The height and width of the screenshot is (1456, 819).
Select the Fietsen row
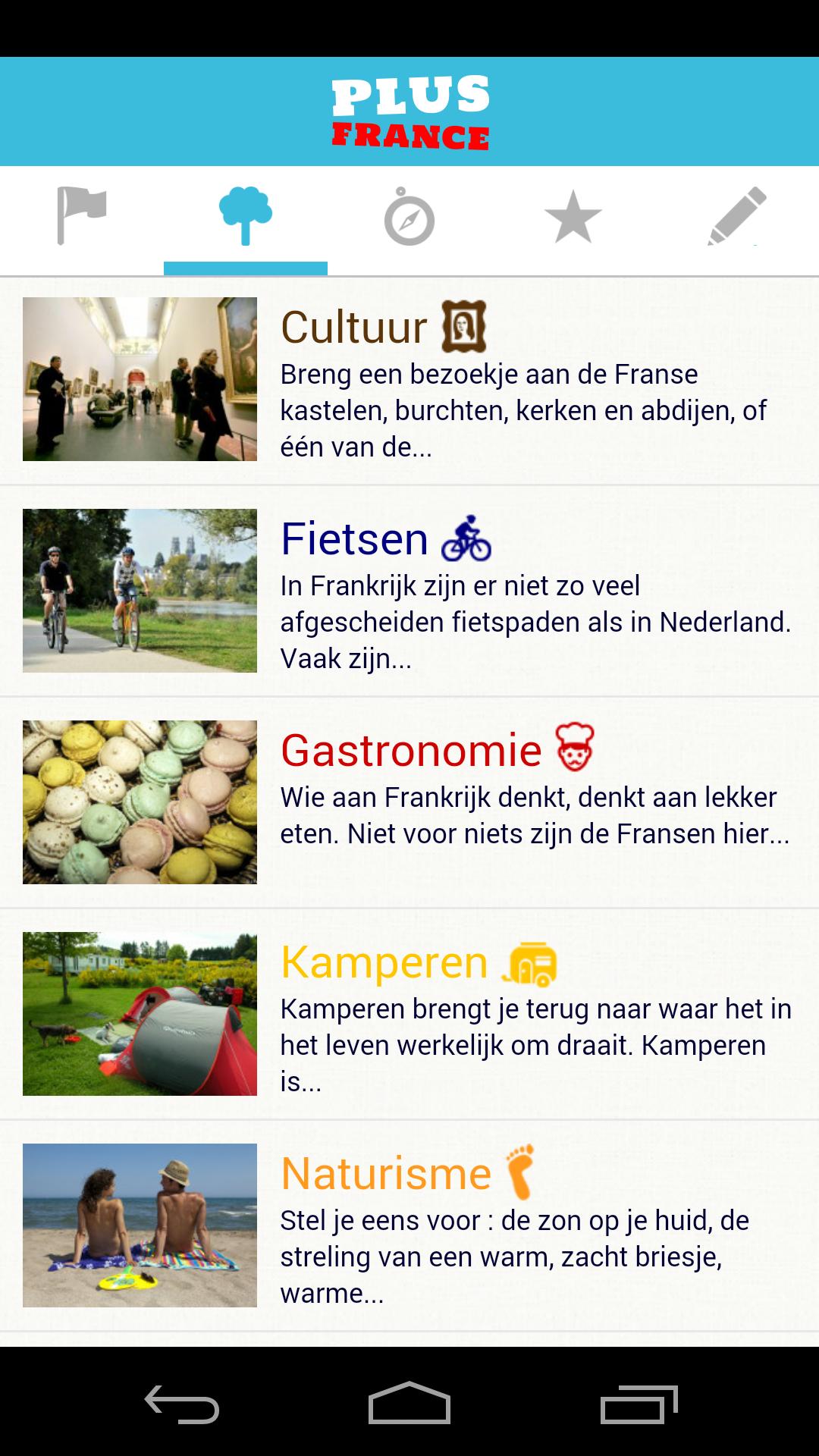click(409, 591)
